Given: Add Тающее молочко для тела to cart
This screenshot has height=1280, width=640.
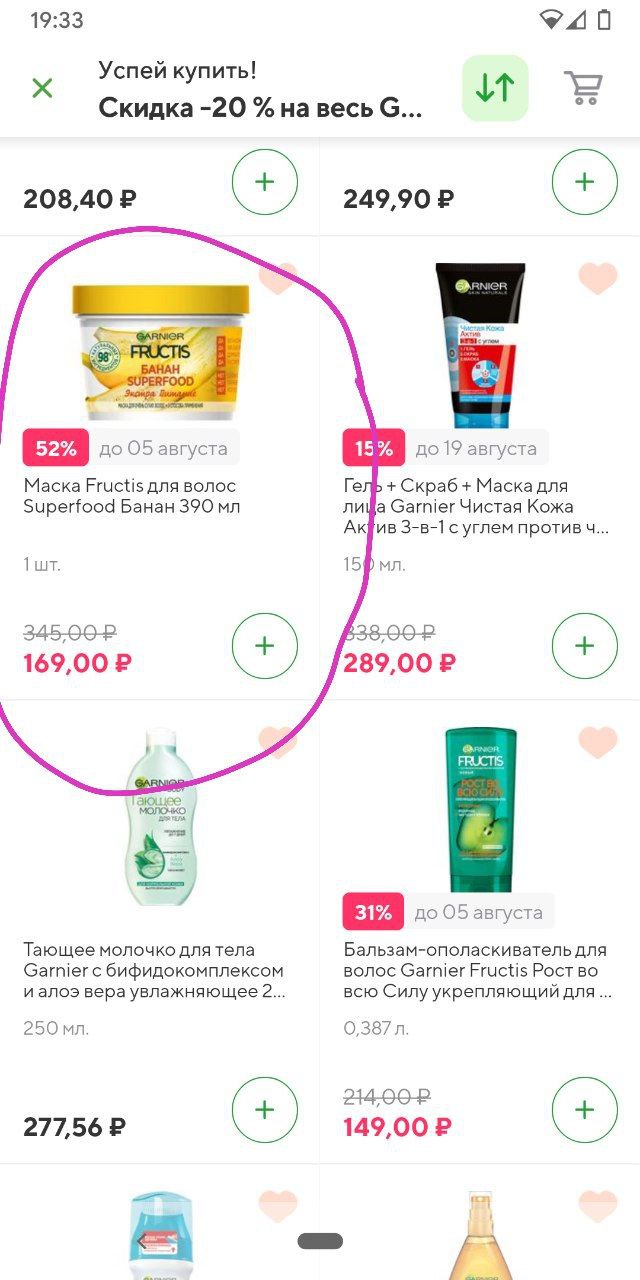Looking at the screenshot, I should coord(264,1110).
